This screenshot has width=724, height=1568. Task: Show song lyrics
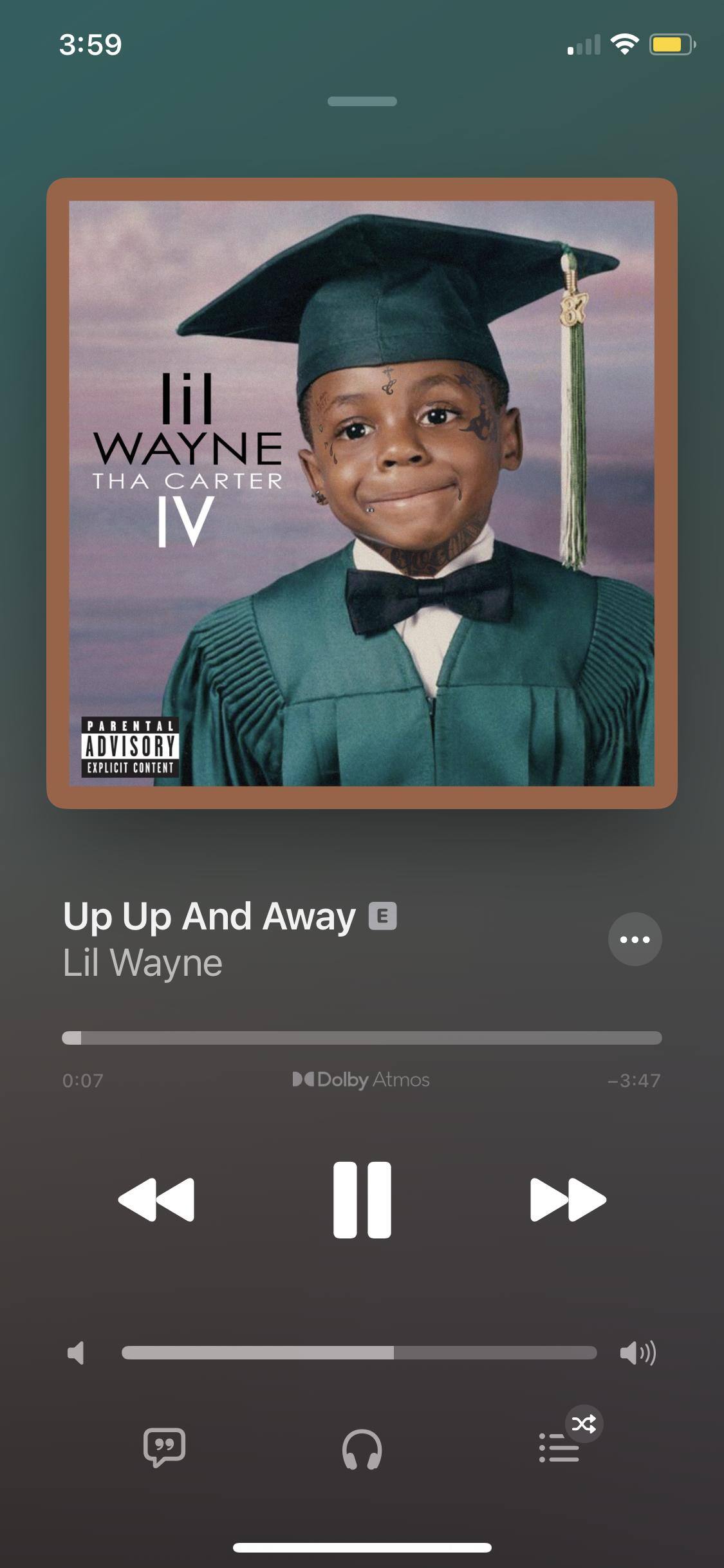(x=164, y=1448)
